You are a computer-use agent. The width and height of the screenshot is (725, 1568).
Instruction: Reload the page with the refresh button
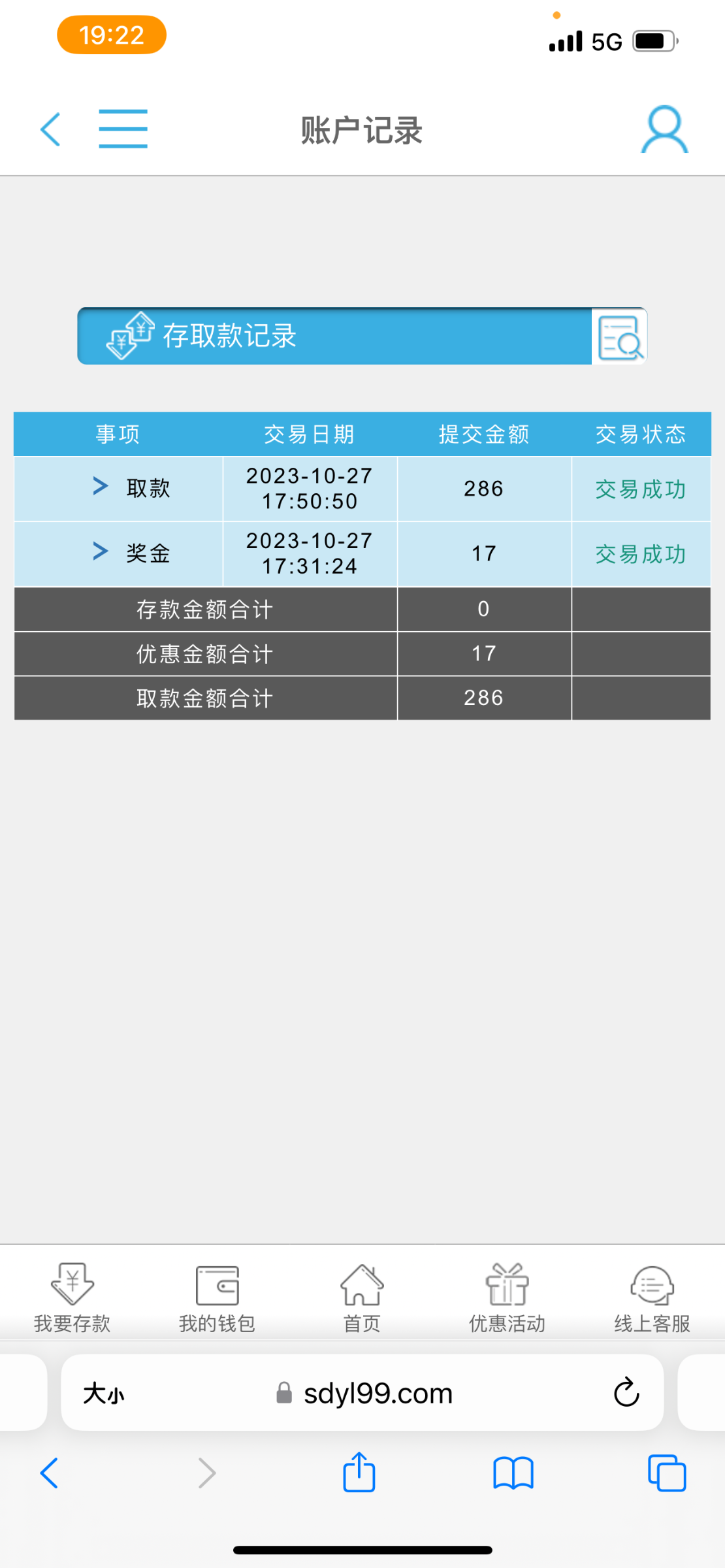coord(626,1392)
